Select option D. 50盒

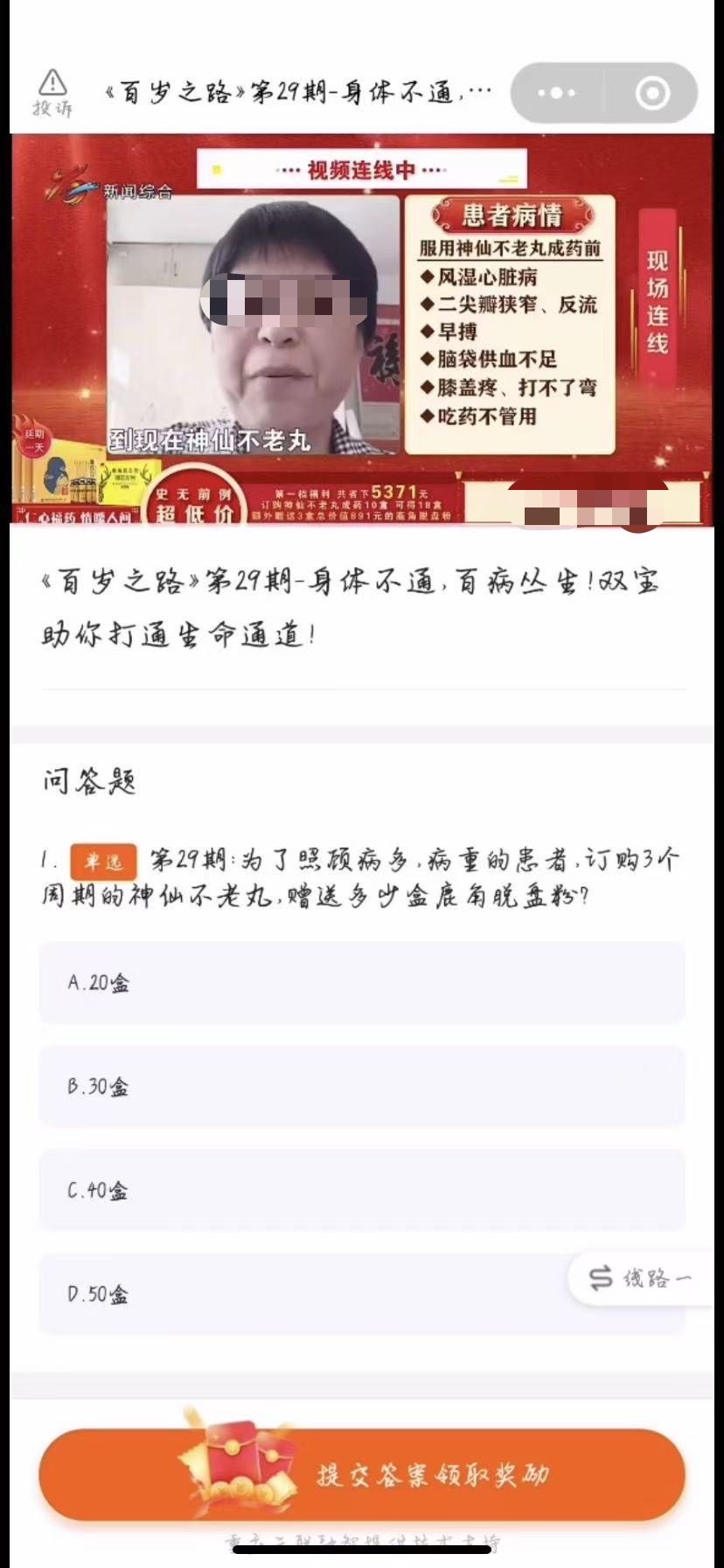tap(362, 1293)
